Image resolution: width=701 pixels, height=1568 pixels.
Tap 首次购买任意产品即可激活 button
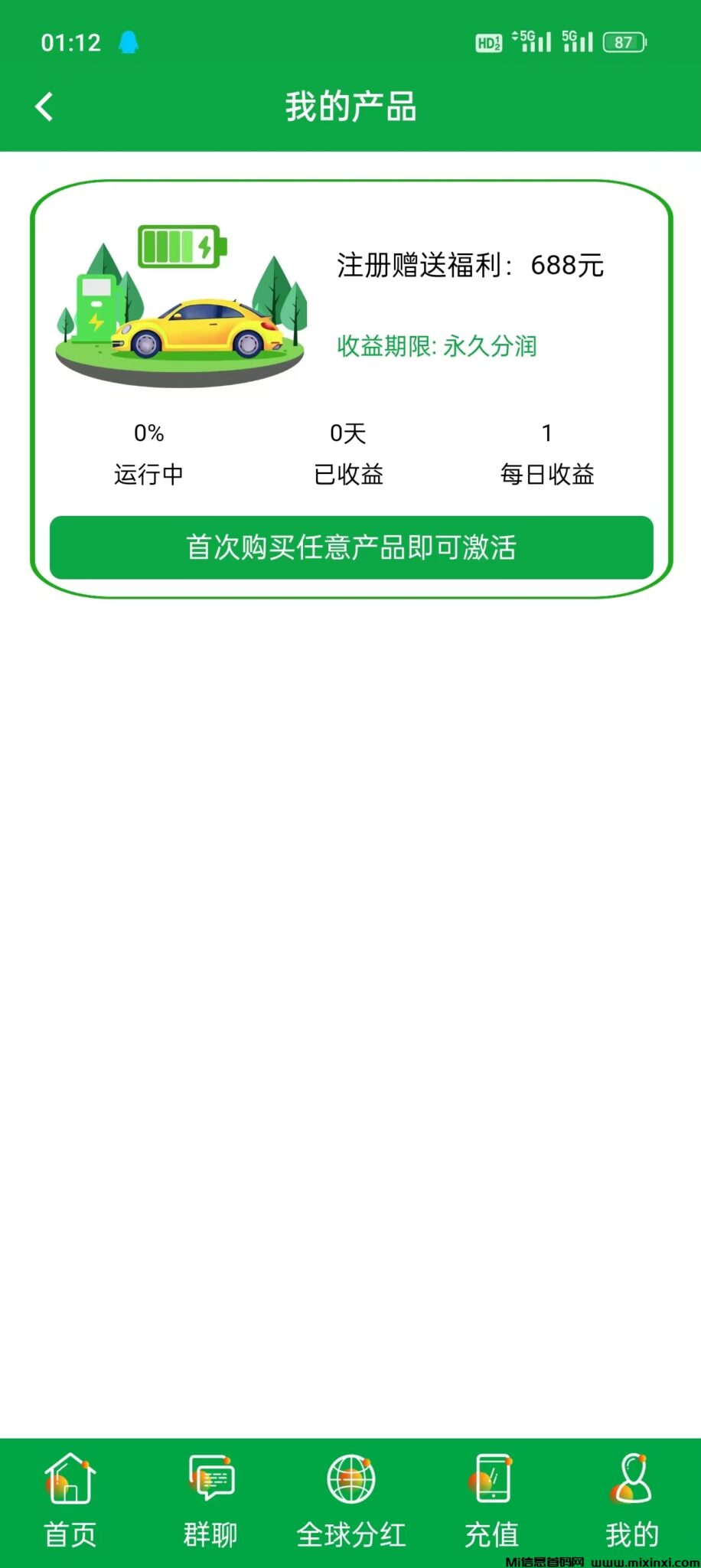click(351, 547)
